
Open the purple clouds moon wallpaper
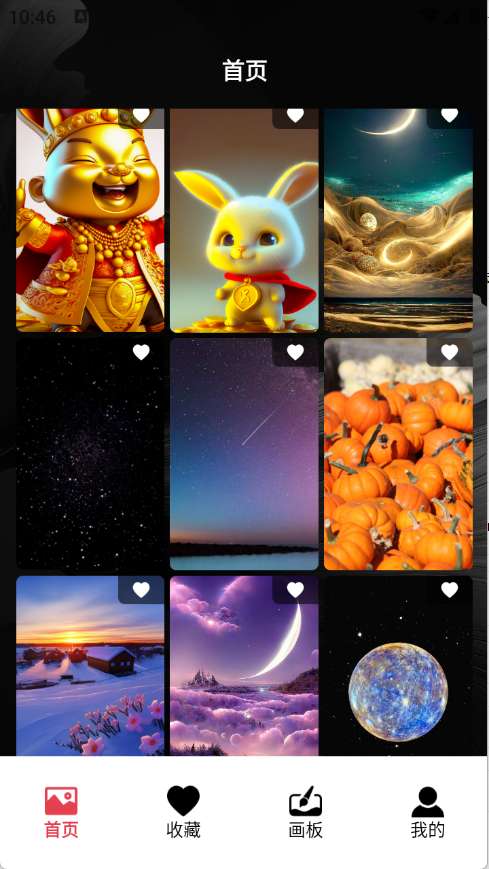(x=244, y=666)
